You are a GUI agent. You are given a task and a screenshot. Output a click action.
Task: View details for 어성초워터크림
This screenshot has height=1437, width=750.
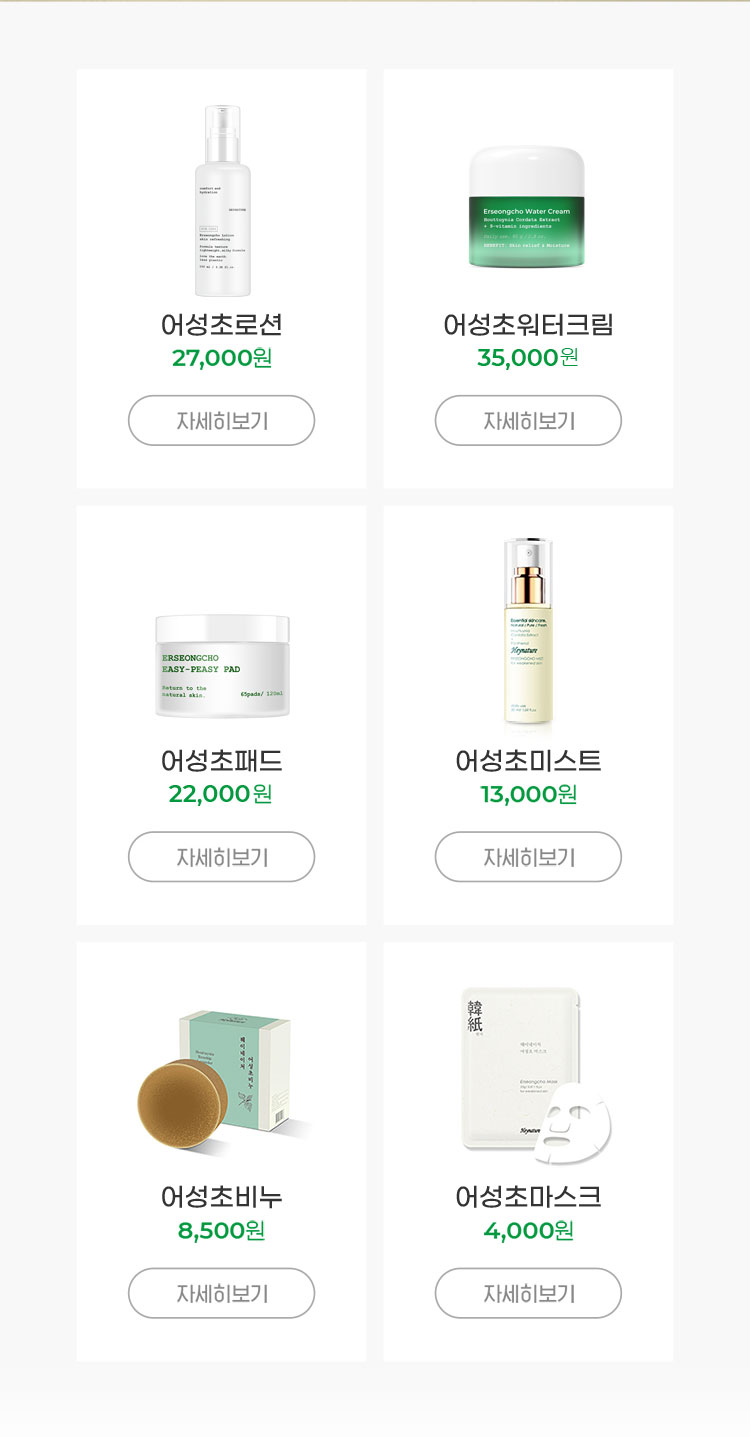[528, 421]
